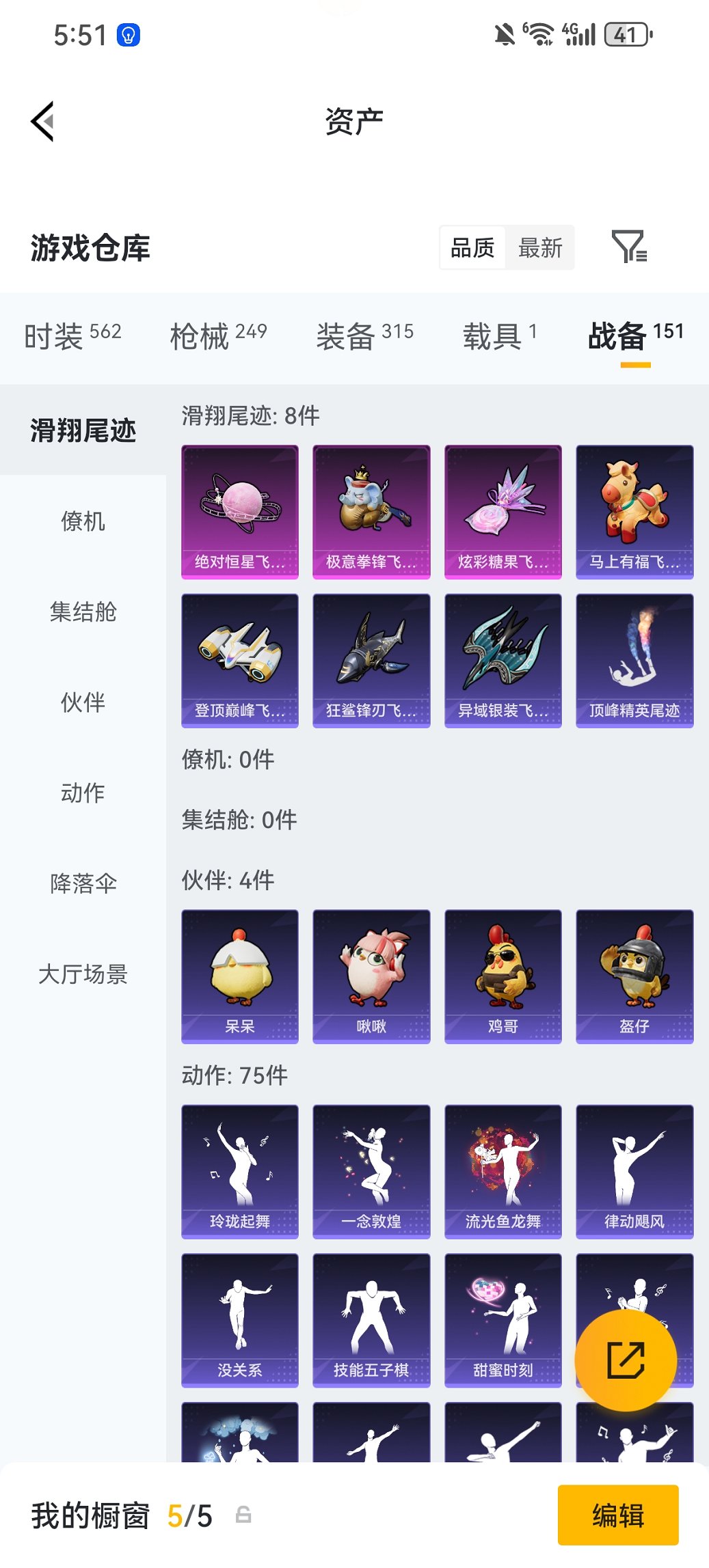
Task: Select 降落伞 in the sidebar
Action: pos(81,883)
